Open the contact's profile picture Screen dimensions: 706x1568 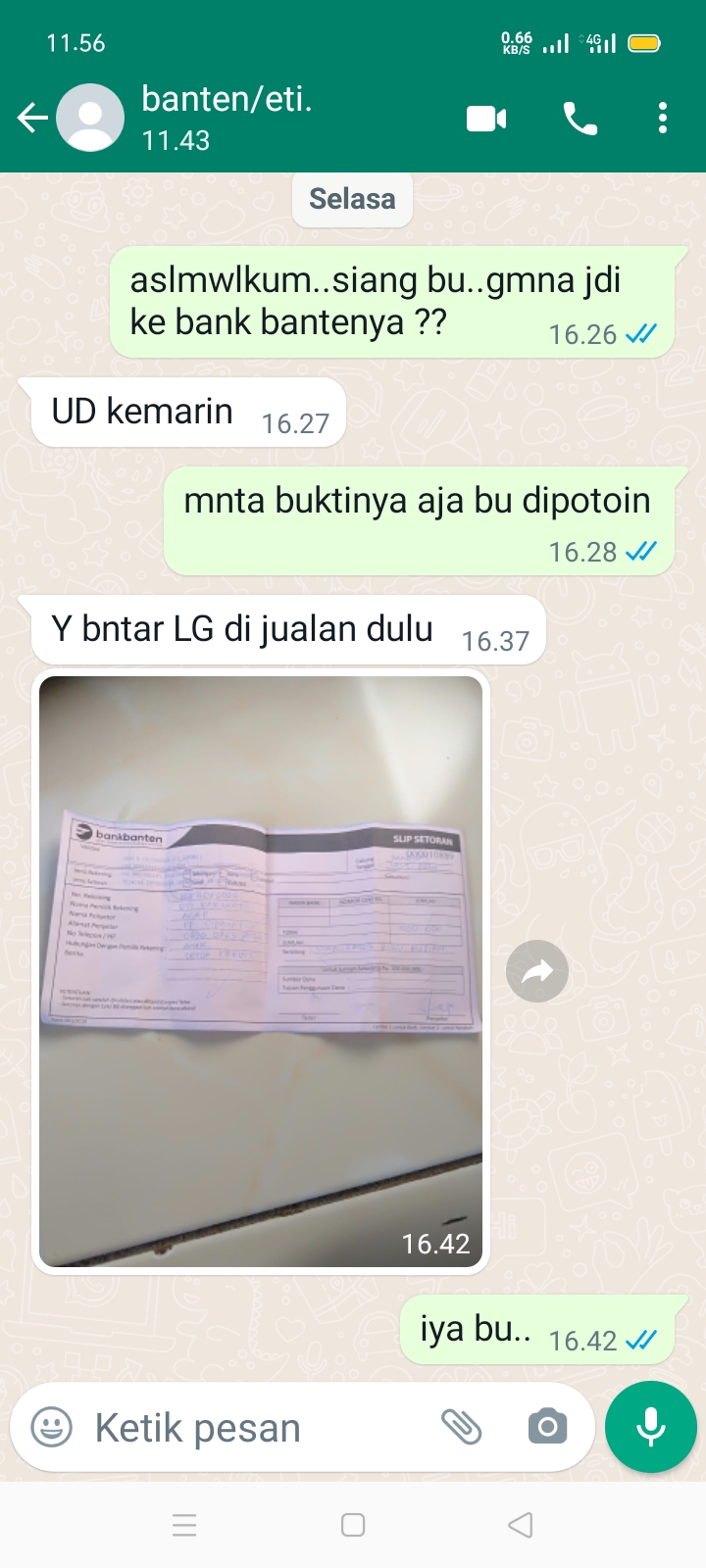click(90, 119)
